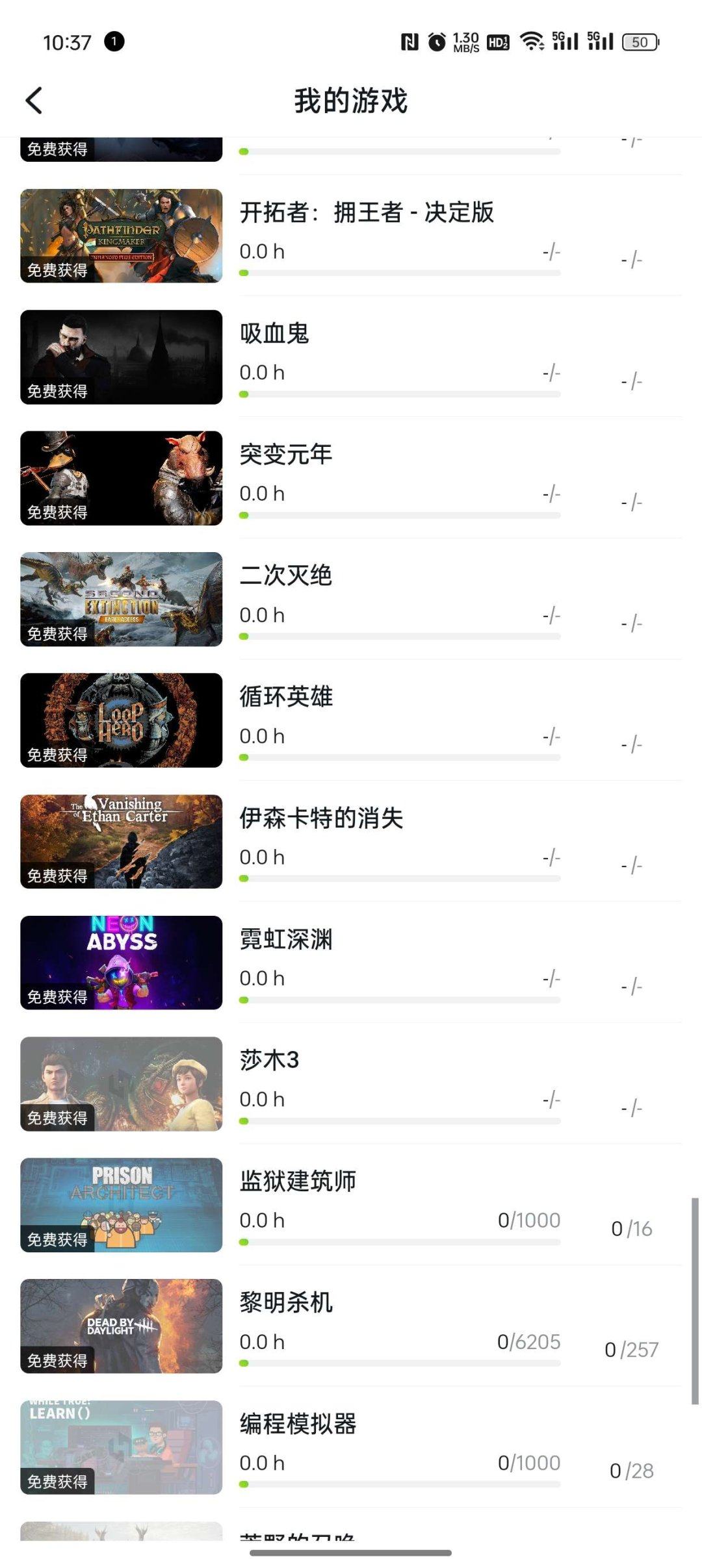Tap the back arrow to leave 我的游戏
The height and width of the screenshot is (1568, 702).
34,101
